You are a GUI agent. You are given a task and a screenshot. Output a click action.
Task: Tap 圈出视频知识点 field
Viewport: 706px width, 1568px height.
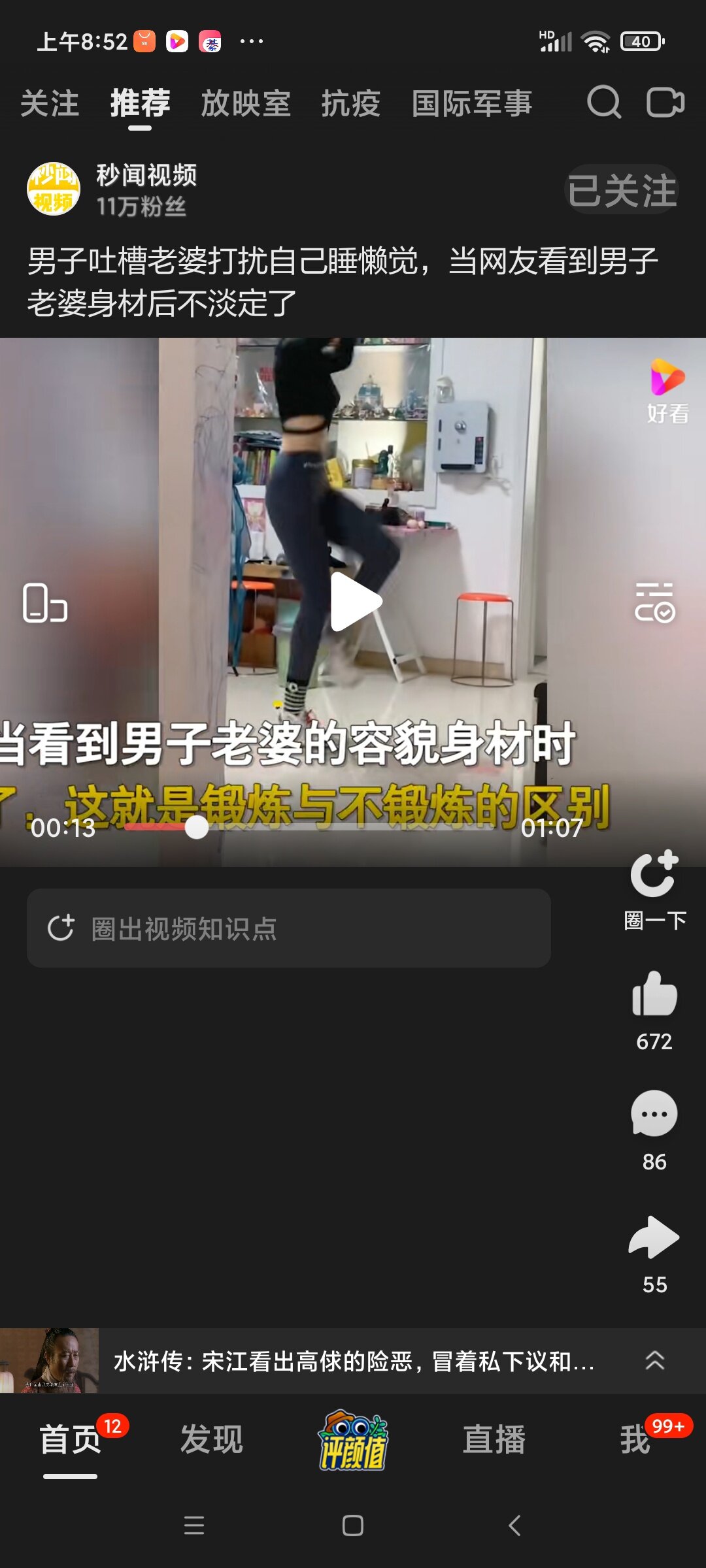click(x=288, y=928)
